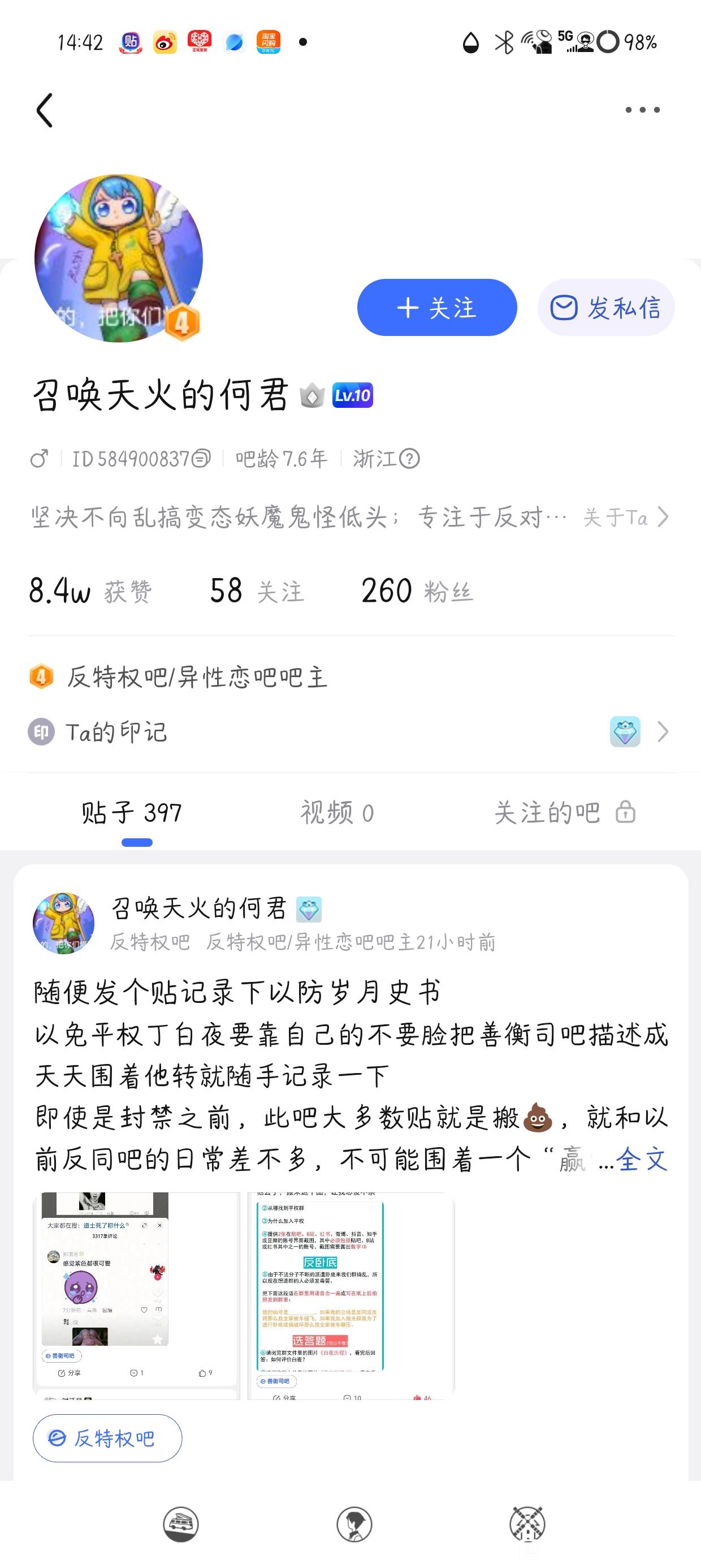This screenshot has width=701, height=1568.
Task: Open the first image in the post
Action: 136,1296
